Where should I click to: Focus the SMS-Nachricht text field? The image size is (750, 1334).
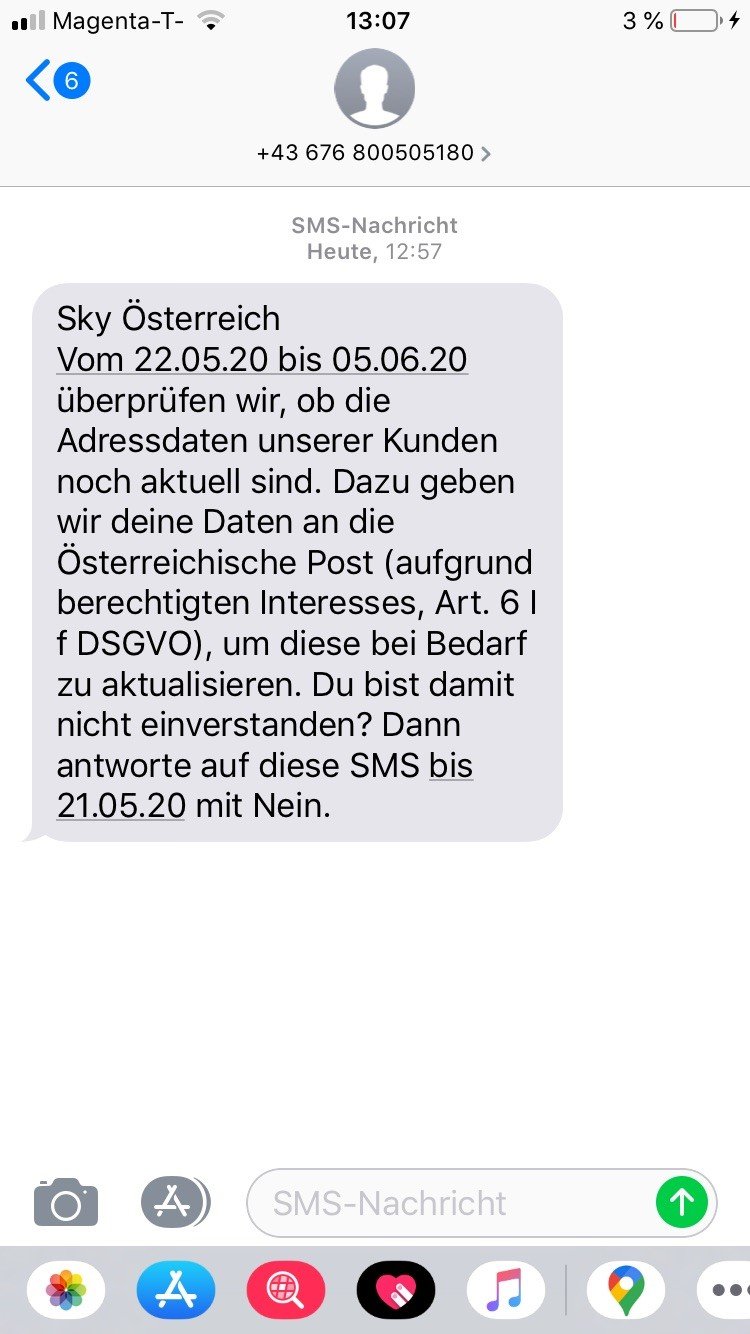click(450, 1202)
